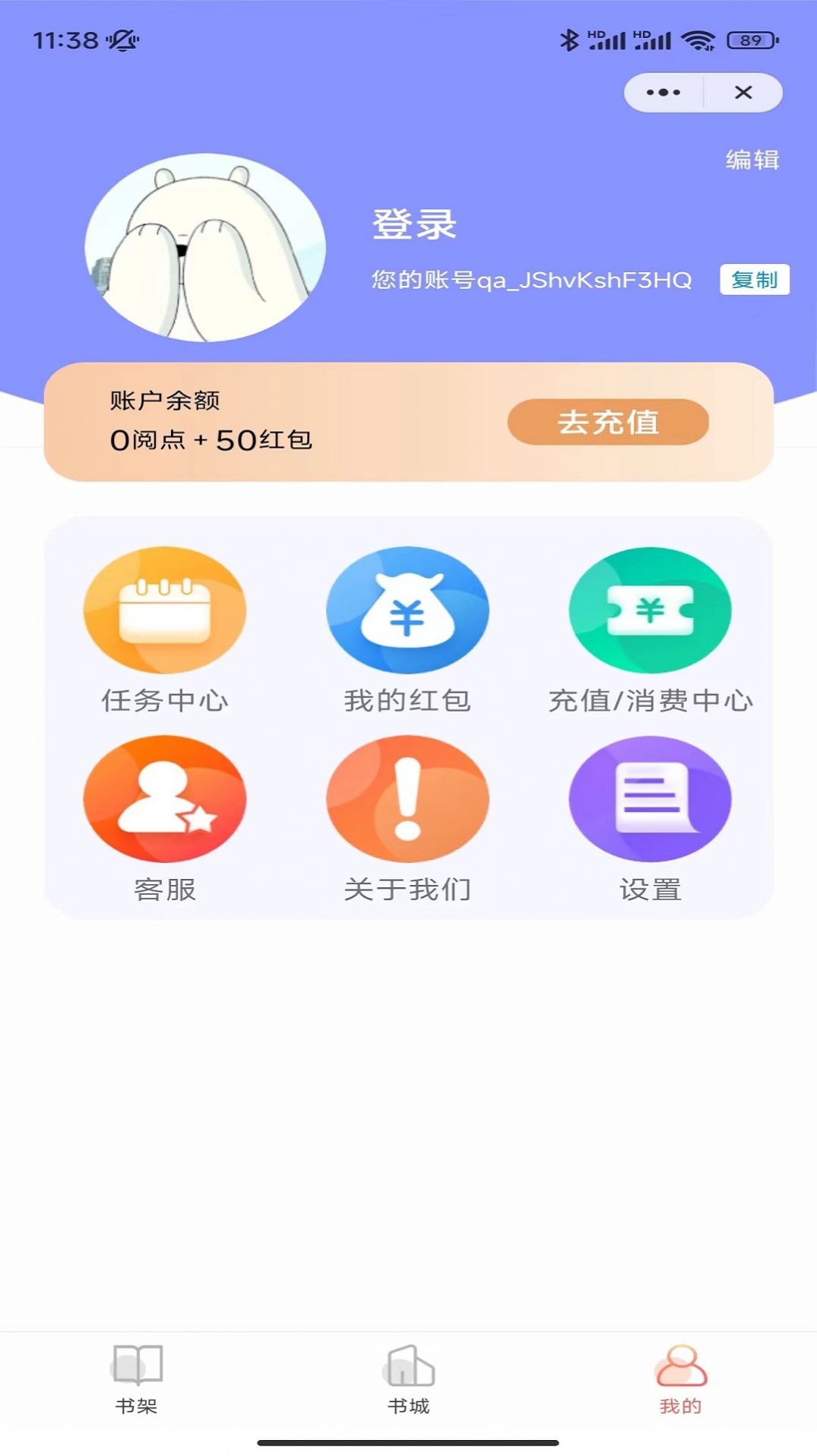The width and height of the screenshot is (817, 1456).
Task: View 关于我们 with the exclamation icon
Action: 407,798
